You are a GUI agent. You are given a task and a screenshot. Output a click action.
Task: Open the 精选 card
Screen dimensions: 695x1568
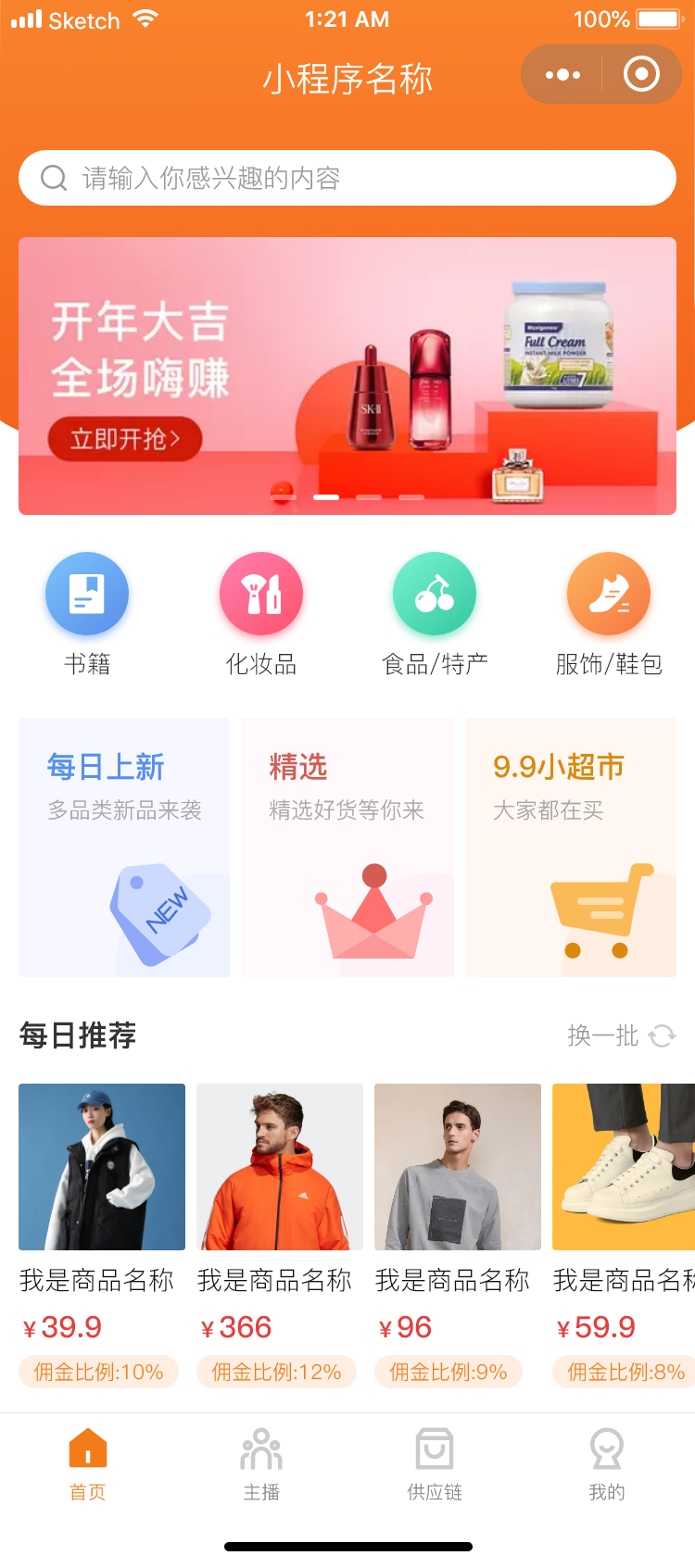(347, 847)
